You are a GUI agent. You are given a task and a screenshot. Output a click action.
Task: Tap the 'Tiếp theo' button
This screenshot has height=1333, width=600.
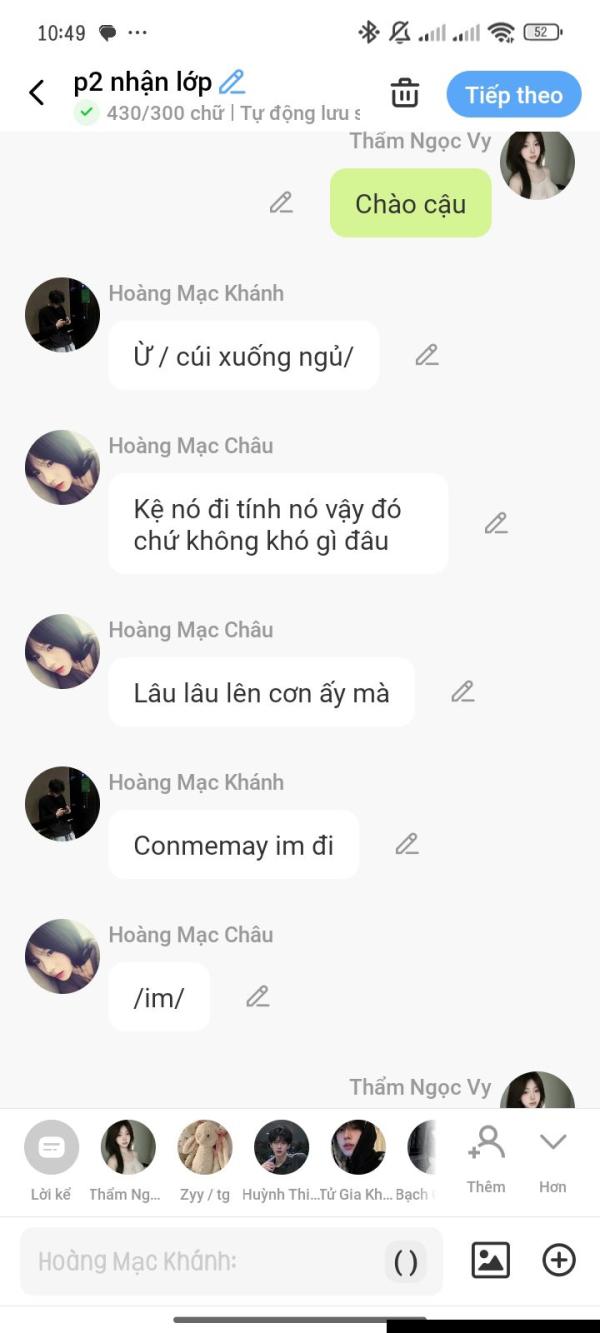pos(513,95)
